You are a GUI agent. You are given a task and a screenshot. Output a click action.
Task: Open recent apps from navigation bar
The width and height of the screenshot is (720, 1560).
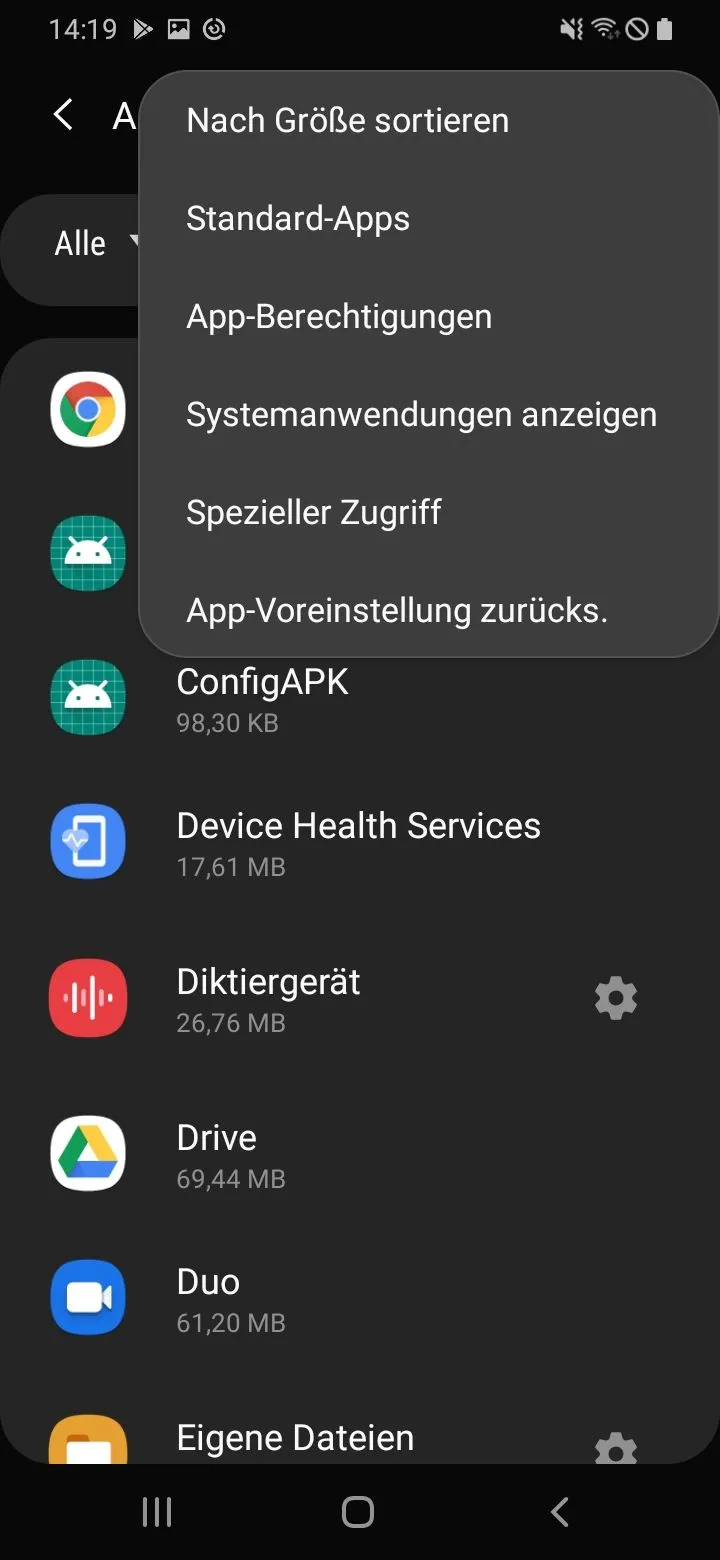157,1511
